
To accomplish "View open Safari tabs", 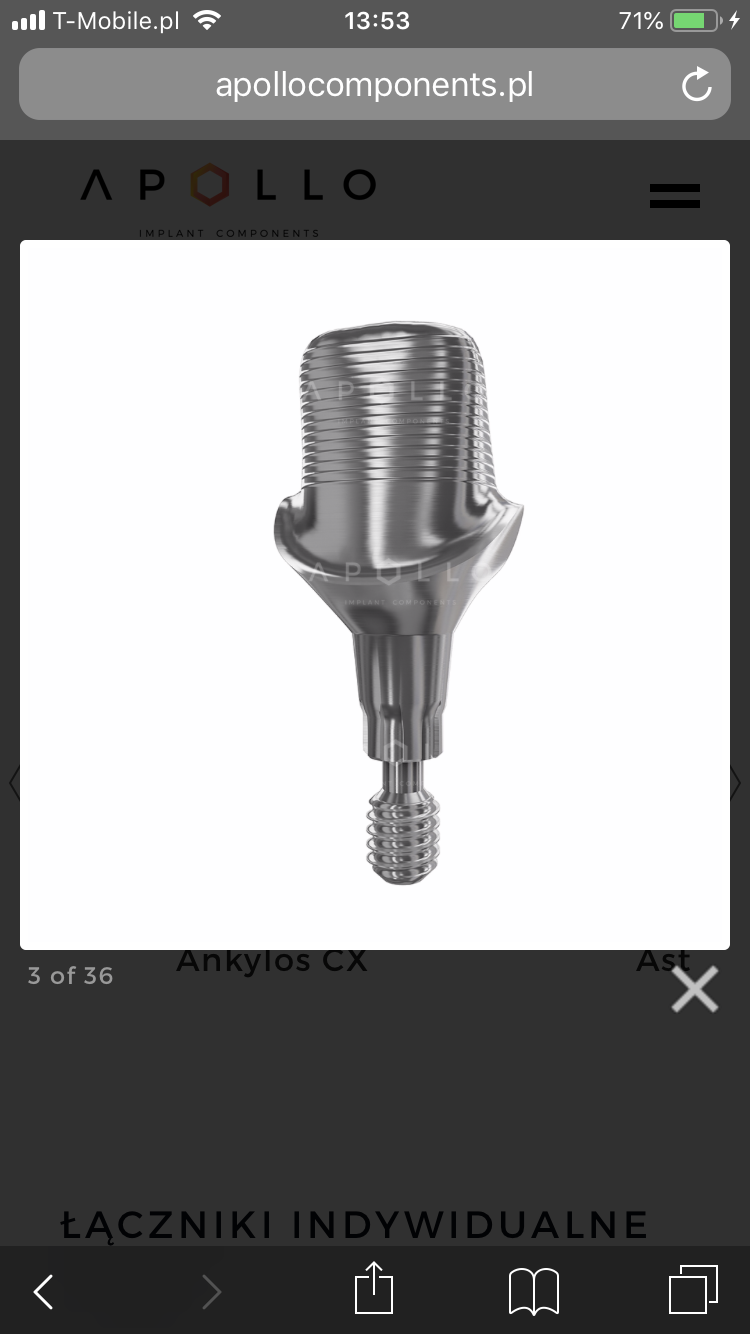I will point(692,1290).
